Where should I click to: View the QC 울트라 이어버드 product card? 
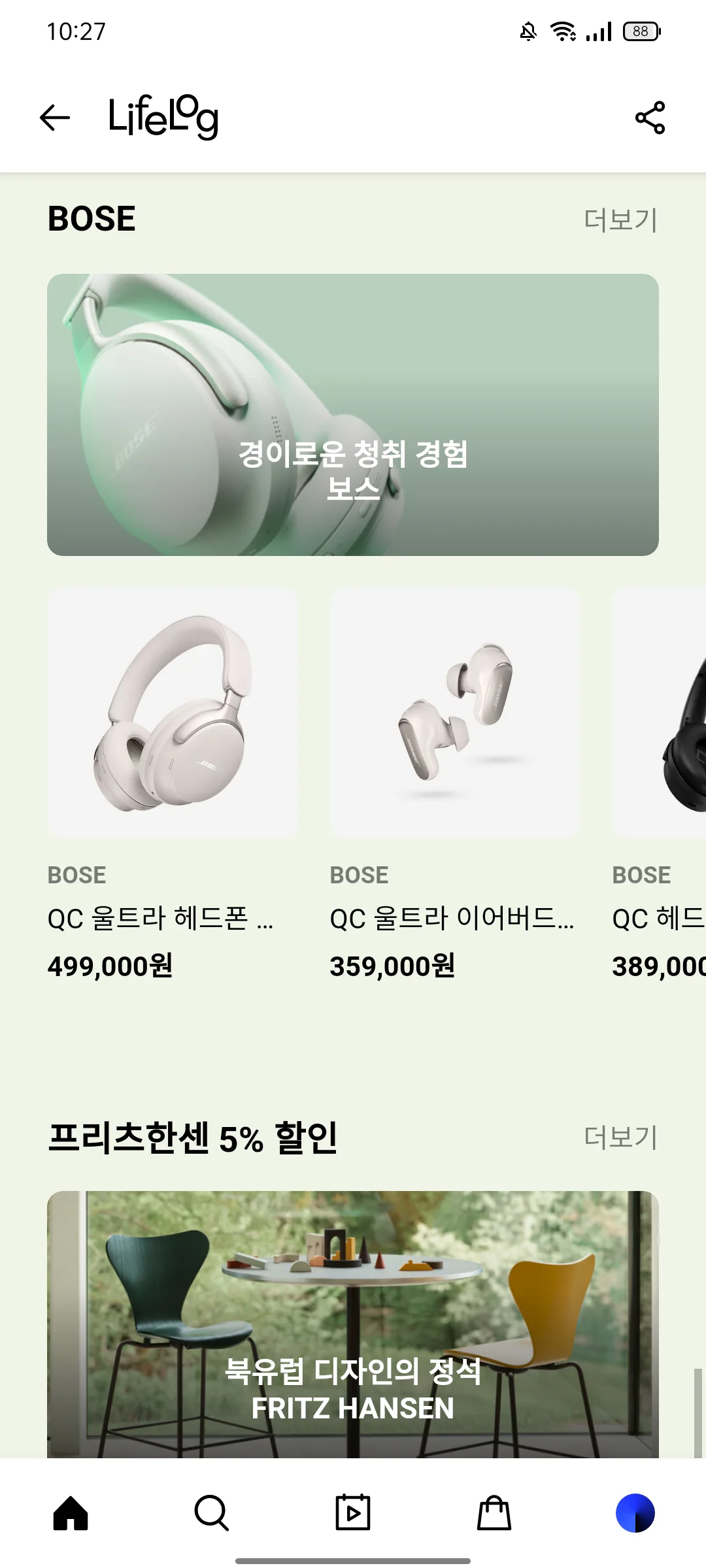pyautogui.click(x=455, y=784)
